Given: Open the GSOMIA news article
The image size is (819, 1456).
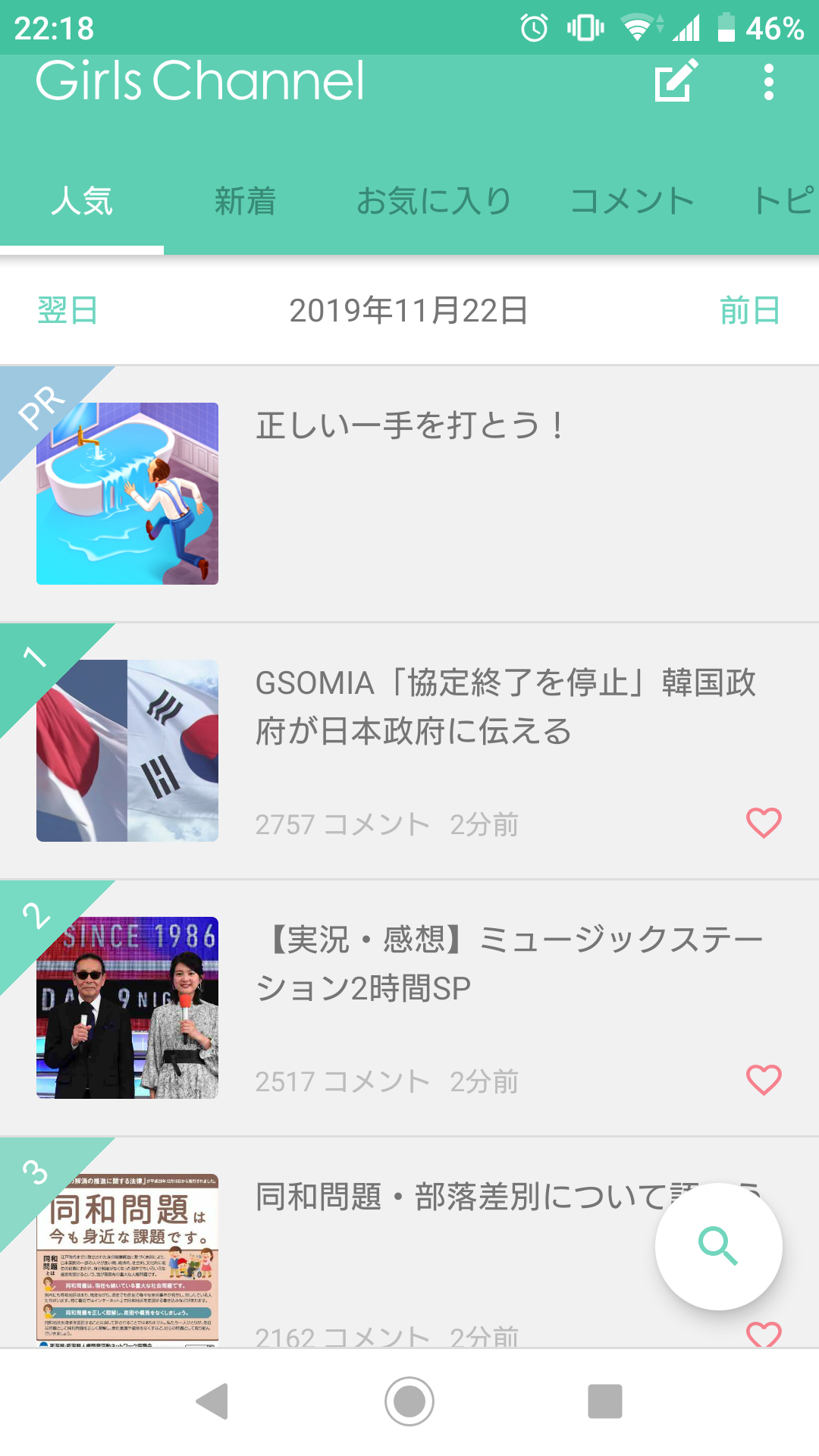Looking at the screenshot, I should pyautogui.click(x=508, y=709).
